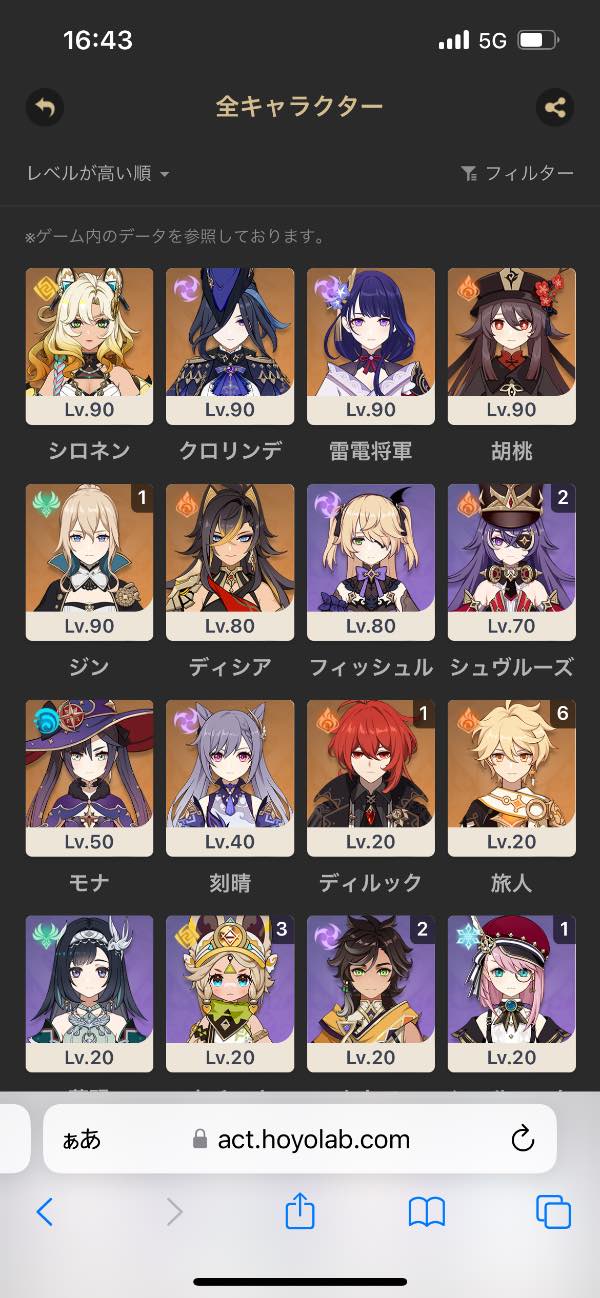The width and height of the screenshot is (600, 1298).
Task: Select the 旅人 card
Action: point(511,778)
